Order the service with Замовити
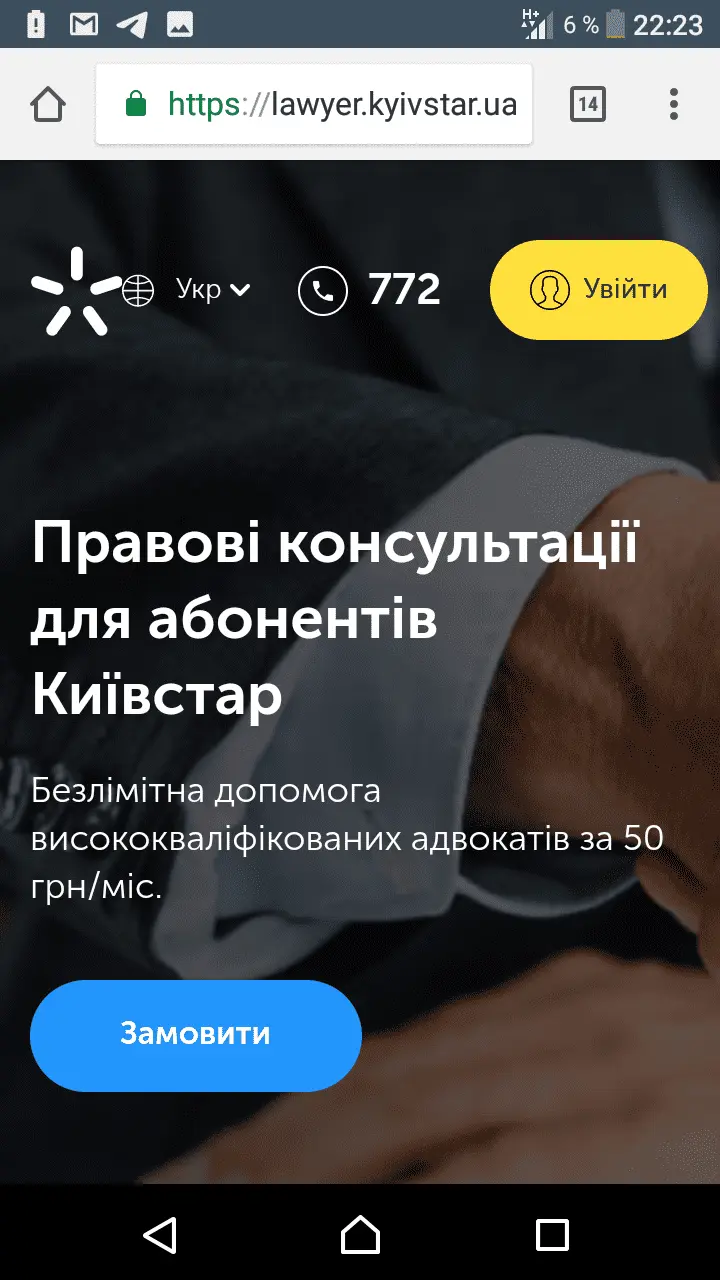 coord(195,1034)
